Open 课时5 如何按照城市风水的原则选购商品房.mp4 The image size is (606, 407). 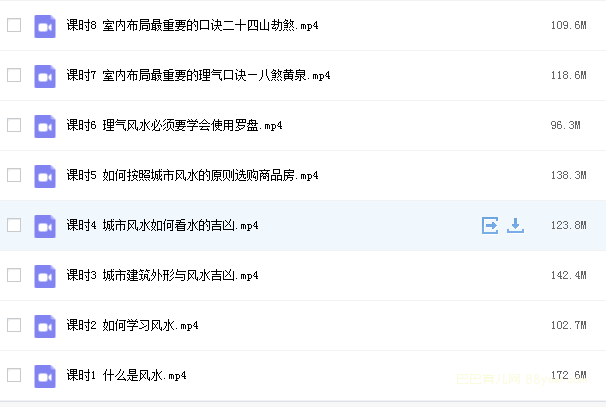192,175
